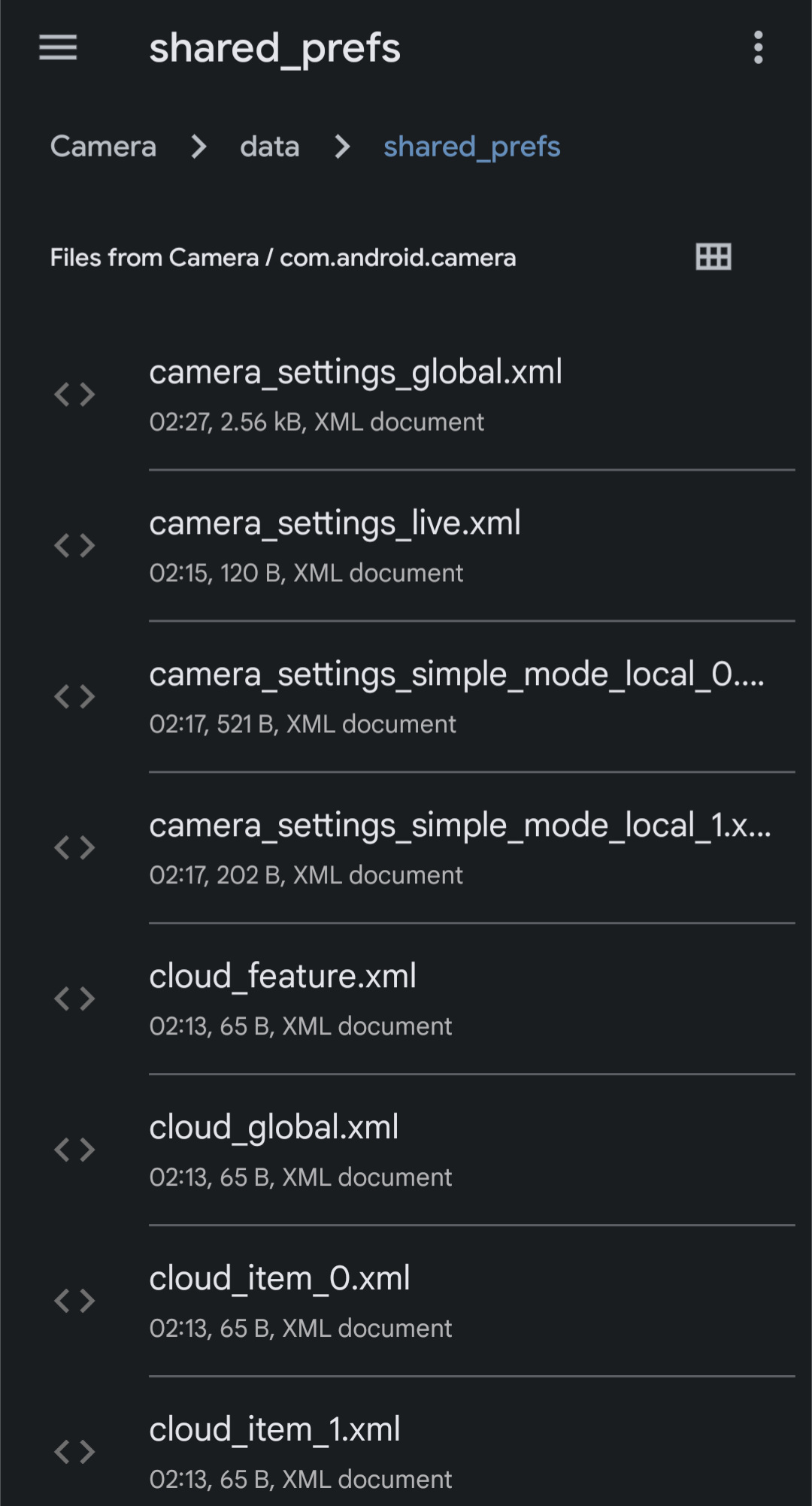Select camera_settings_simple_mode_local_0 file
The image size is (812, 1506).
[456, 696]
